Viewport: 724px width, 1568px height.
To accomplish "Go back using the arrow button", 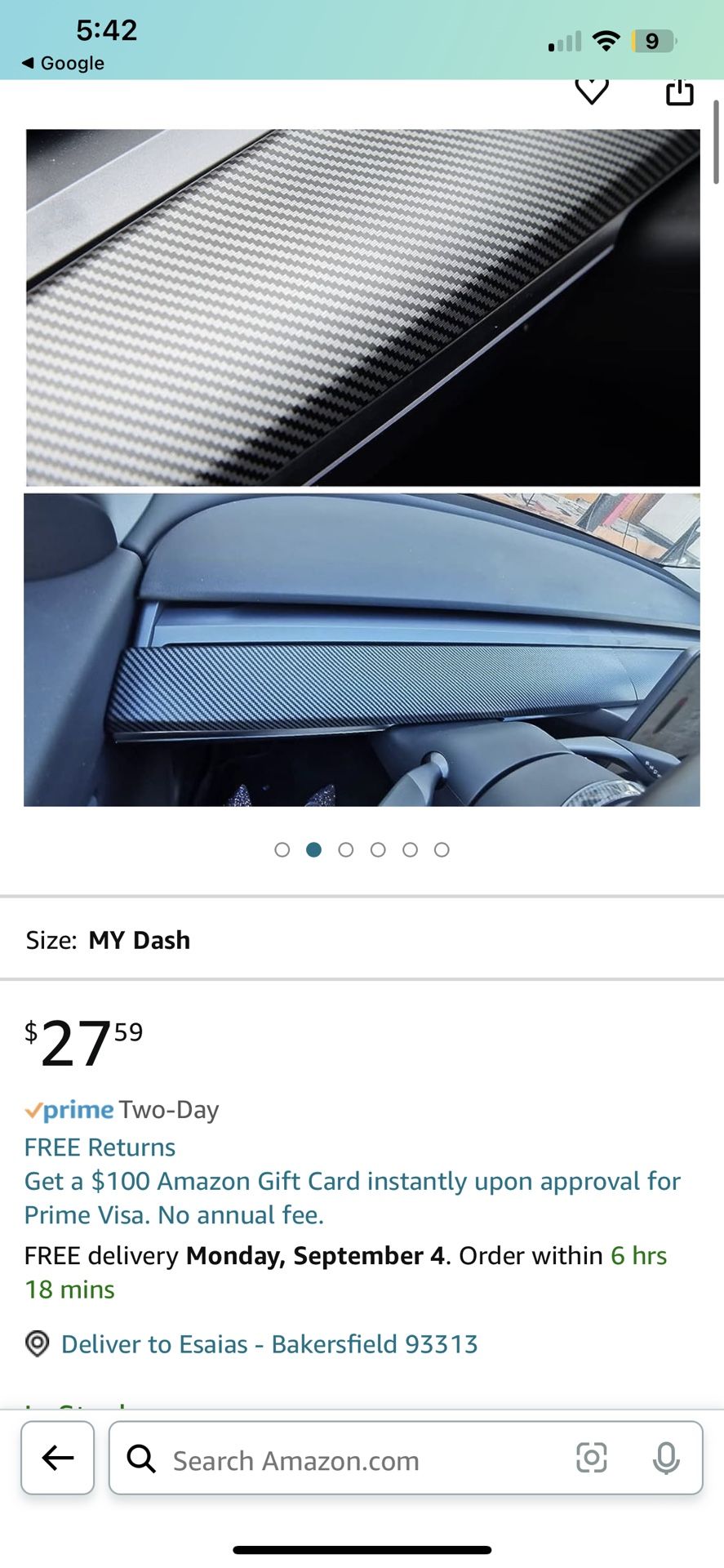I will (x=58, y=1458).
